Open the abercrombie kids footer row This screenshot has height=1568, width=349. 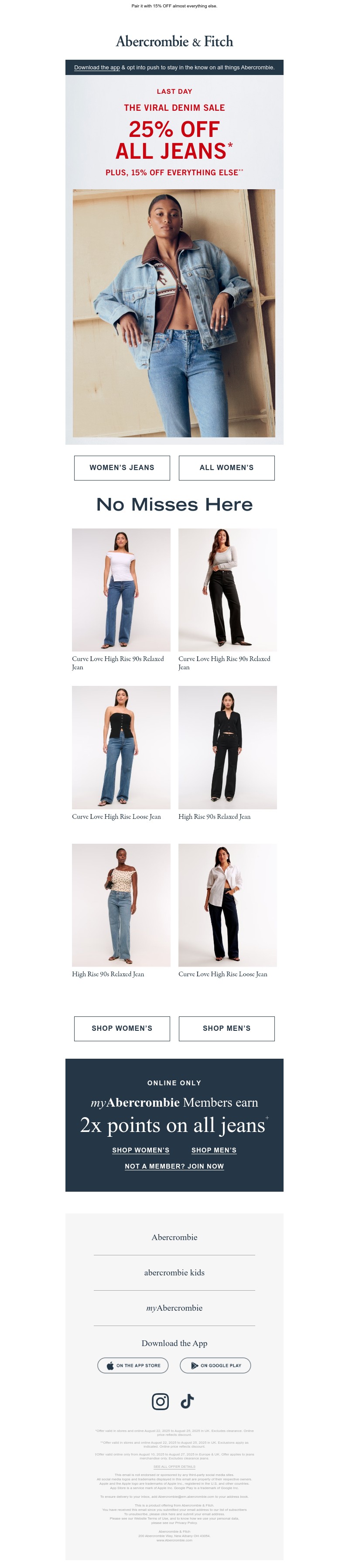point(174,1272)
